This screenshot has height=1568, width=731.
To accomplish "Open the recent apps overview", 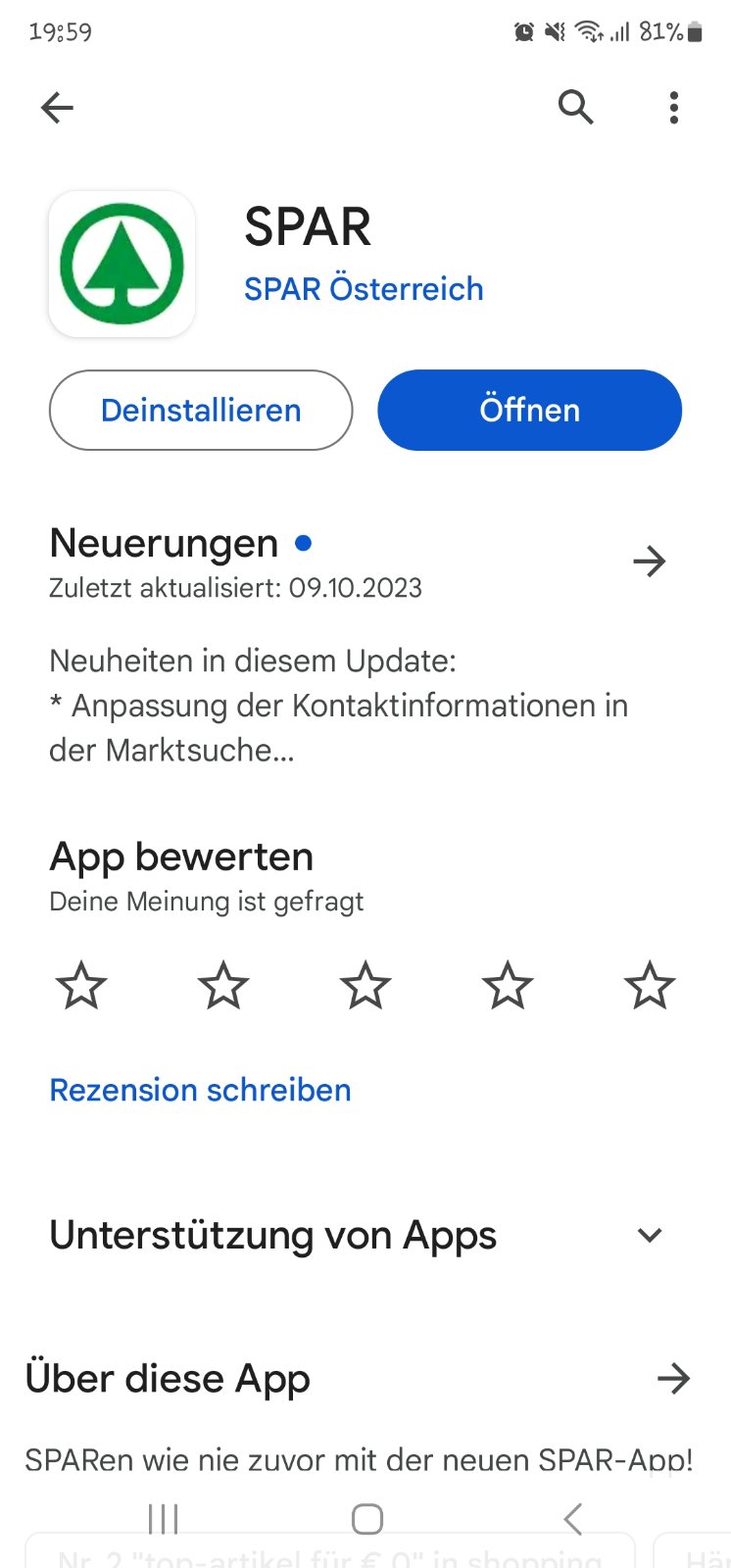I will click(x=163, y=1519).
